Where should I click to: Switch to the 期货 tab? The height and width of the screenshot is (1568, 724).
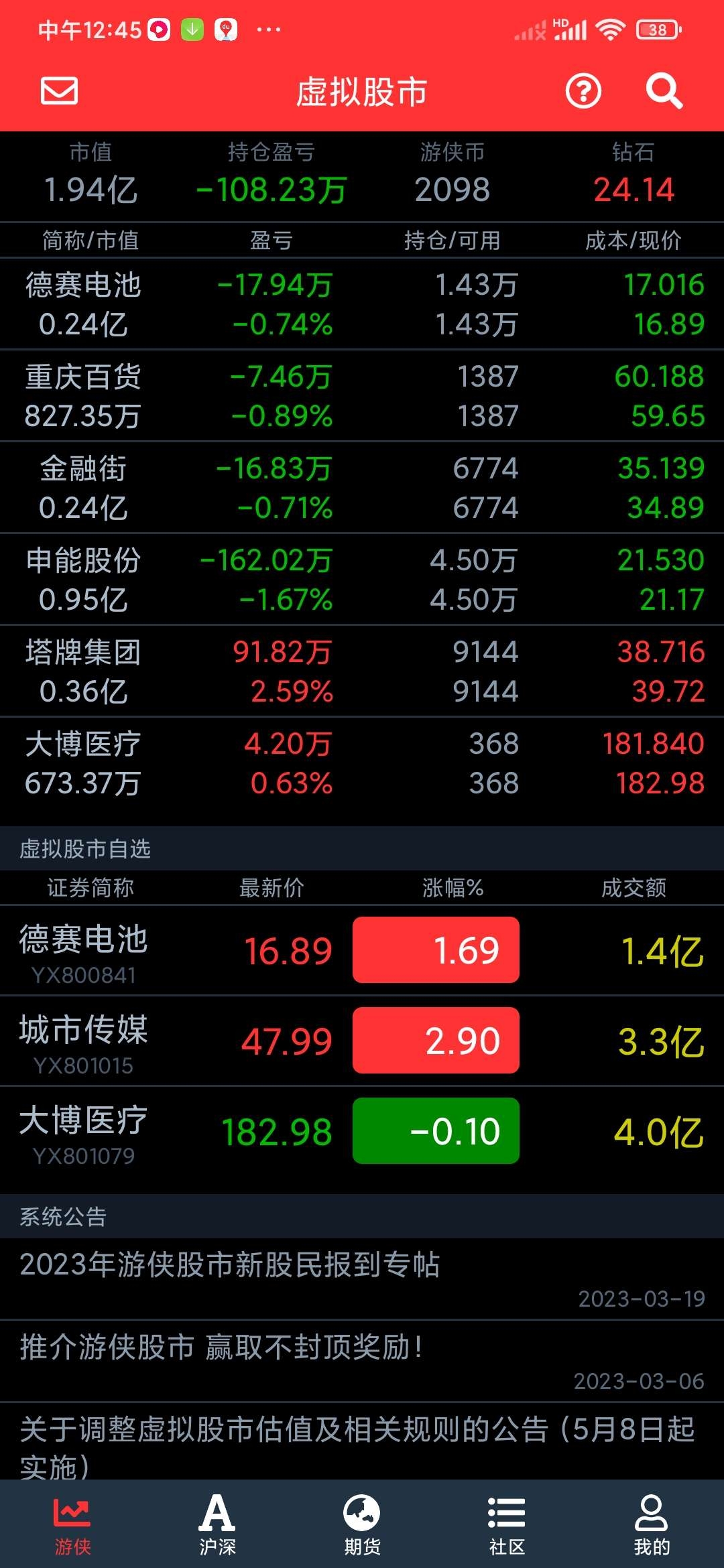[362, 1524]
